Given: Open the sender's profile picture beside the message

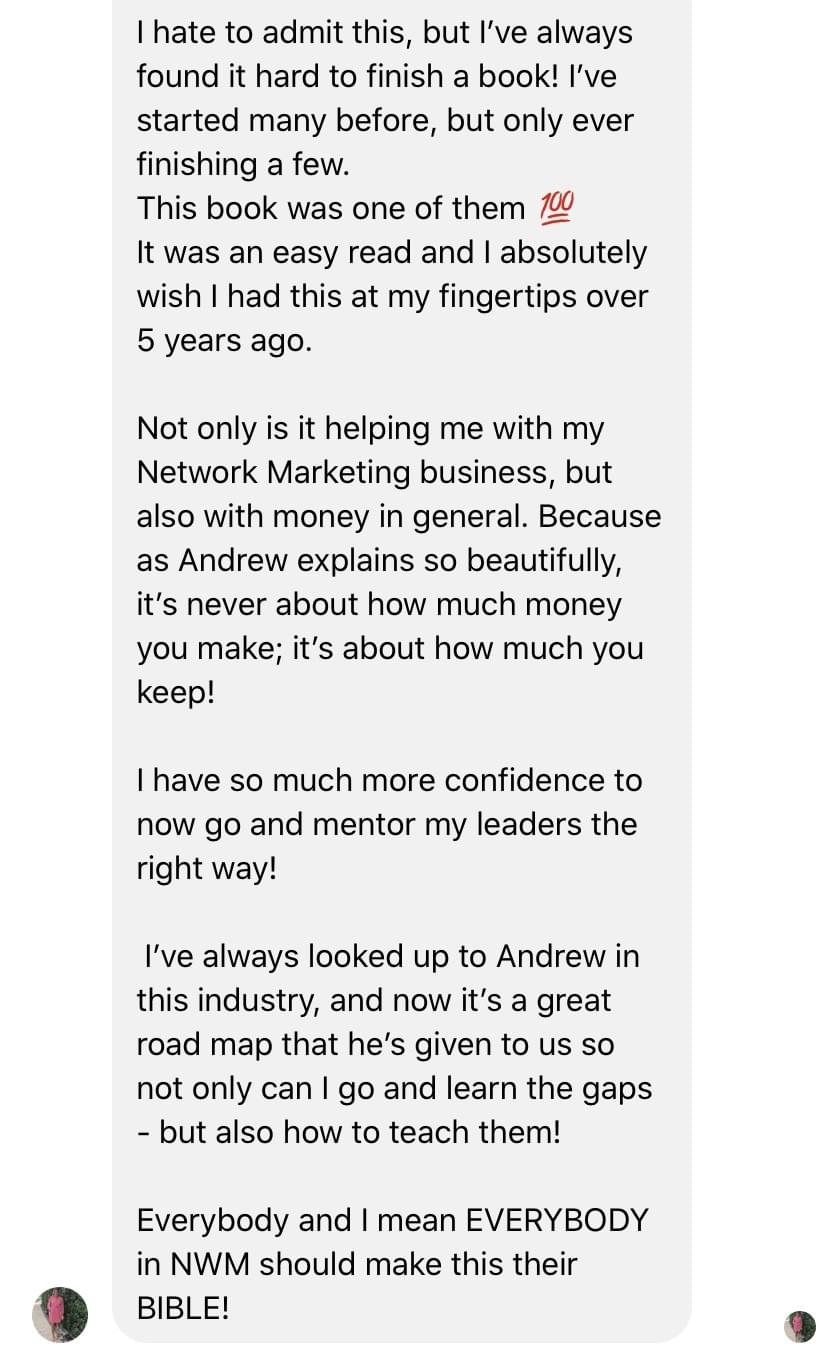Looking at the screenshot, I should [x=60, y=1313].
